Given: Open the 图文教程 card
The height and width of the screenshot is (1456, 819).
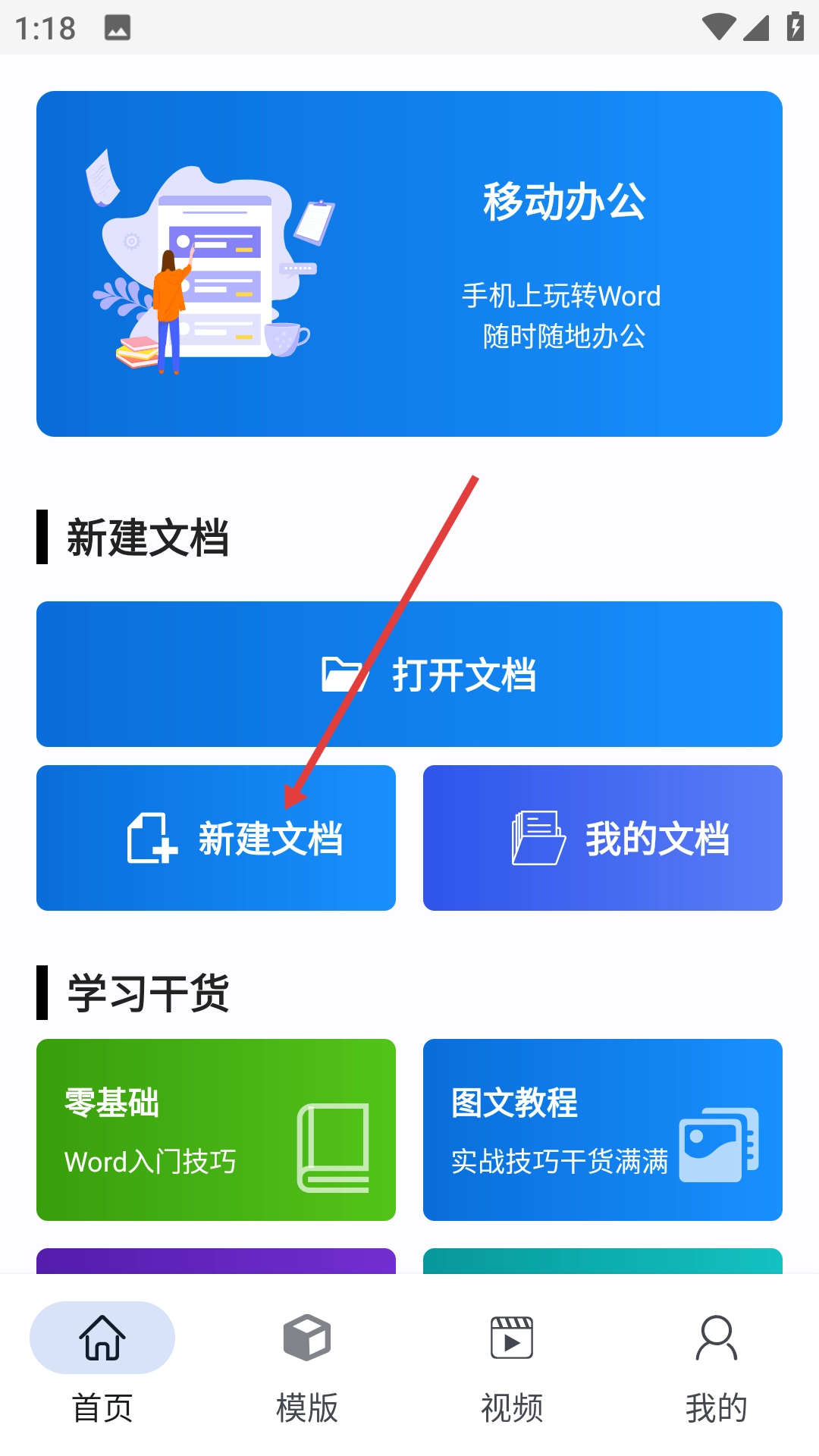Looking at the screenshot, I should click(x=603, y=1130).
